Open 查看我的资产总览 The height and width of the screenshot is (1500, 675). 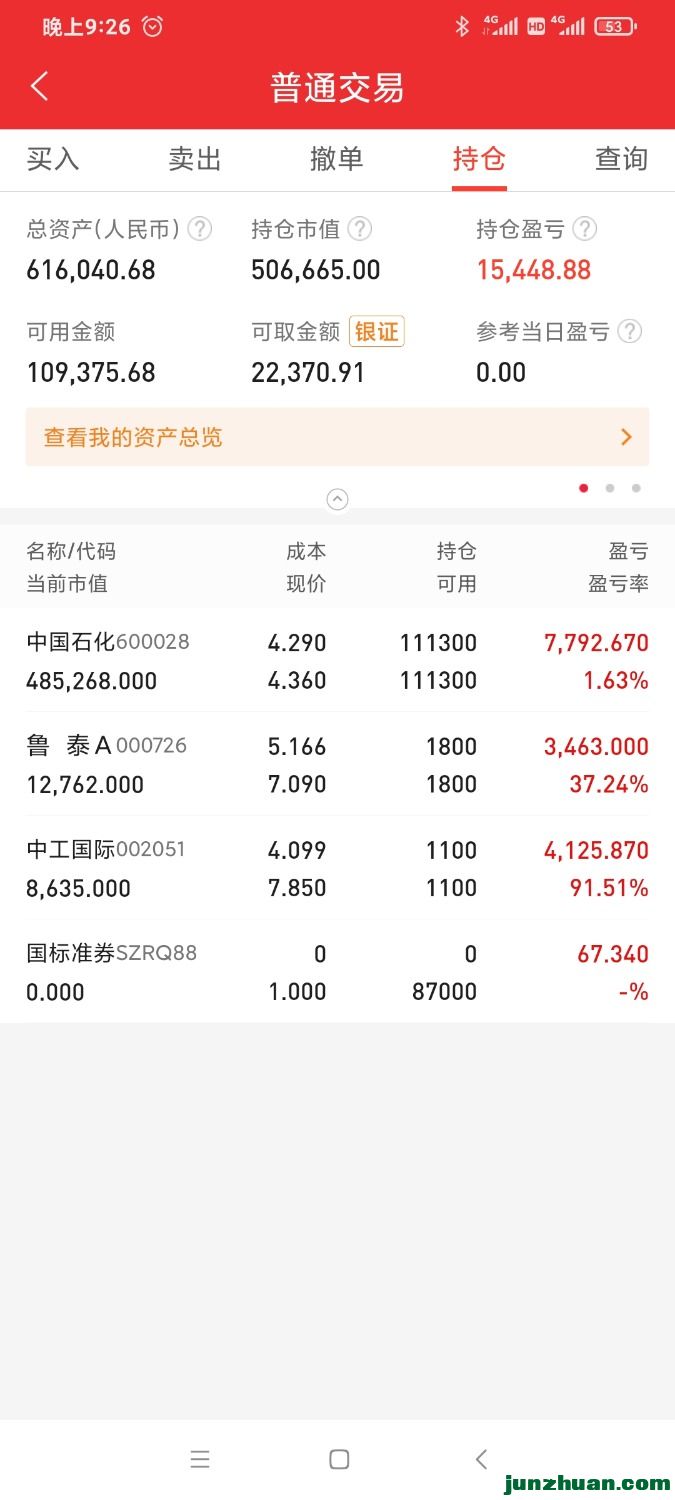pos(337,437)
